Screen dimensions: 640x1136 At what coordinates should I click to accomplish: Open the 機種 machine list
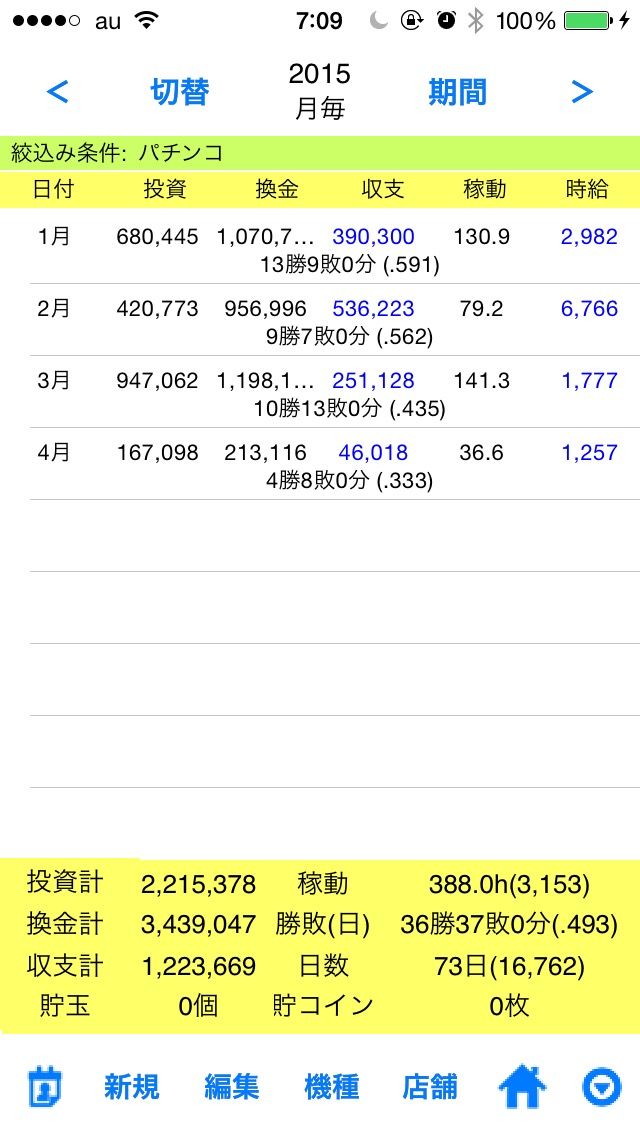331,1087
